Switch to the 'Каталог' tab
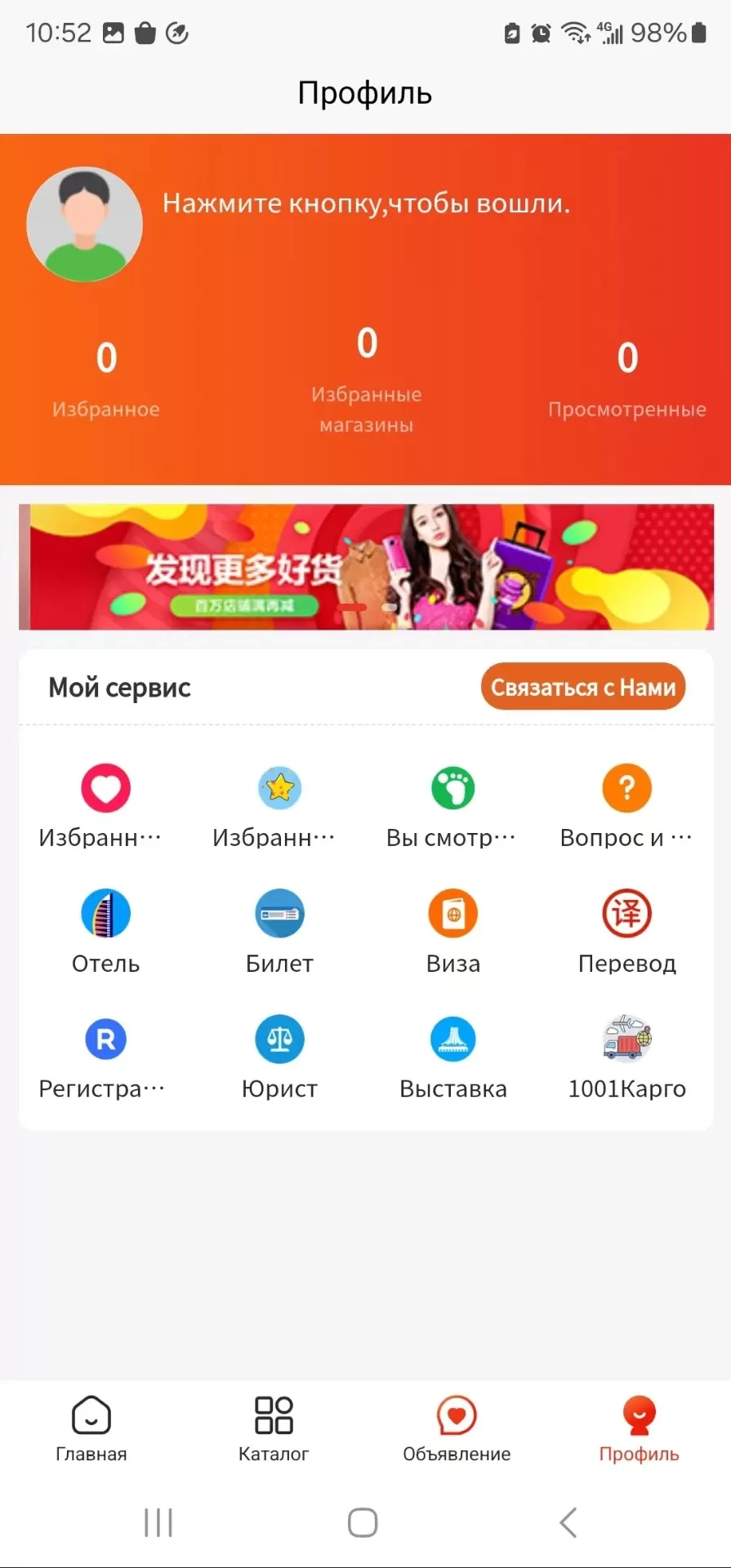The height and width of the screenshot is (1568, 731). tap(274, 1428)
